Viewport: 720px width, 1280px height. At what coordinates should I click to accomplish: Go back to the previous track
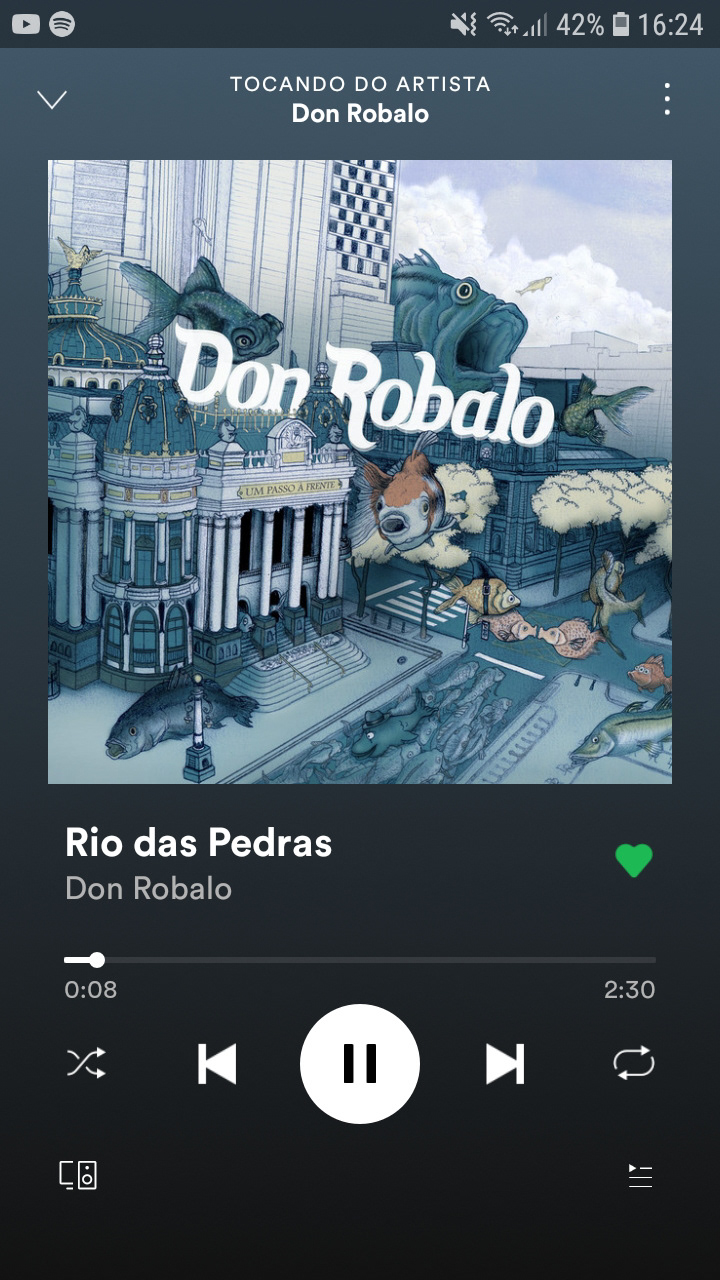coord(217,1064)
